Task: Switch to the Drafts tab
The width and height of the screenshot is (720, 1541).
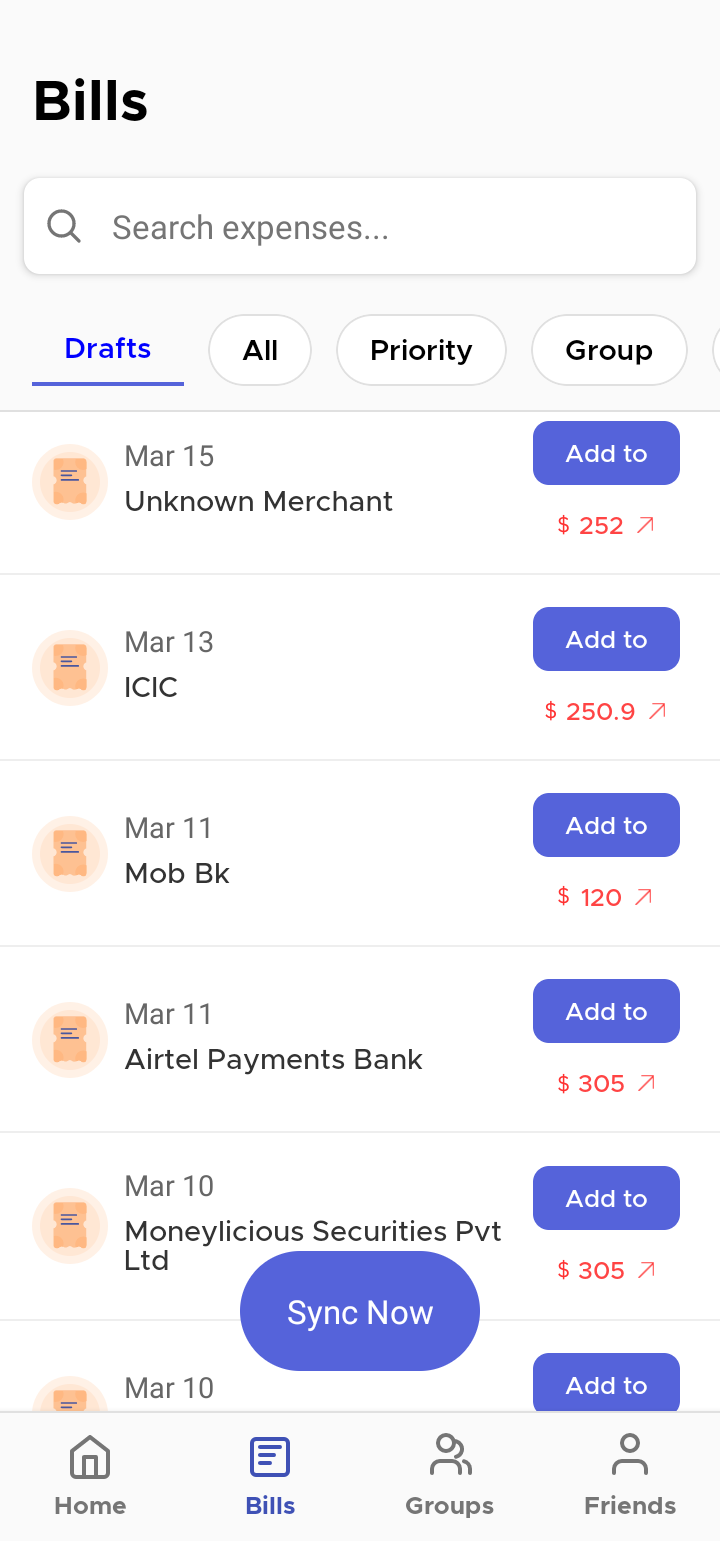Action: [x=108, y=349]
